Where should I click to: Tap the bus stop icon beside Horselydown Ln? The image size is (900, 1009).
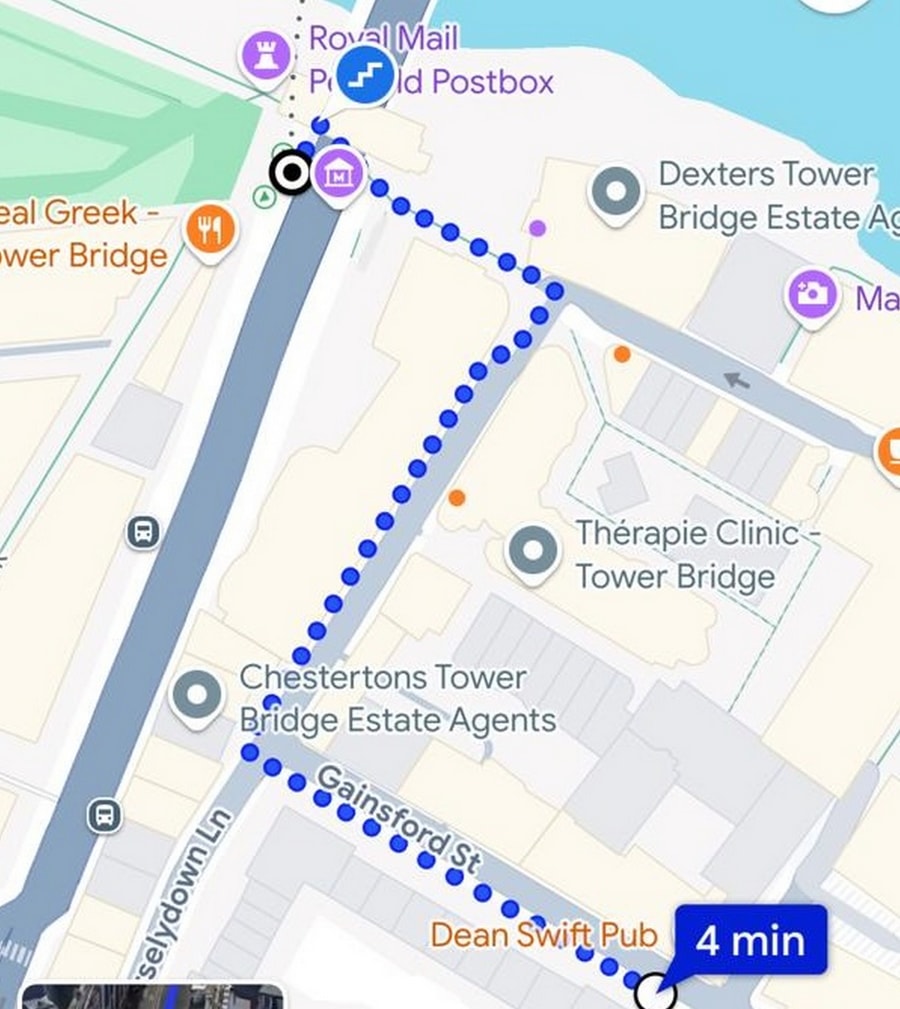pyautogui.click(x=103, y=815)
